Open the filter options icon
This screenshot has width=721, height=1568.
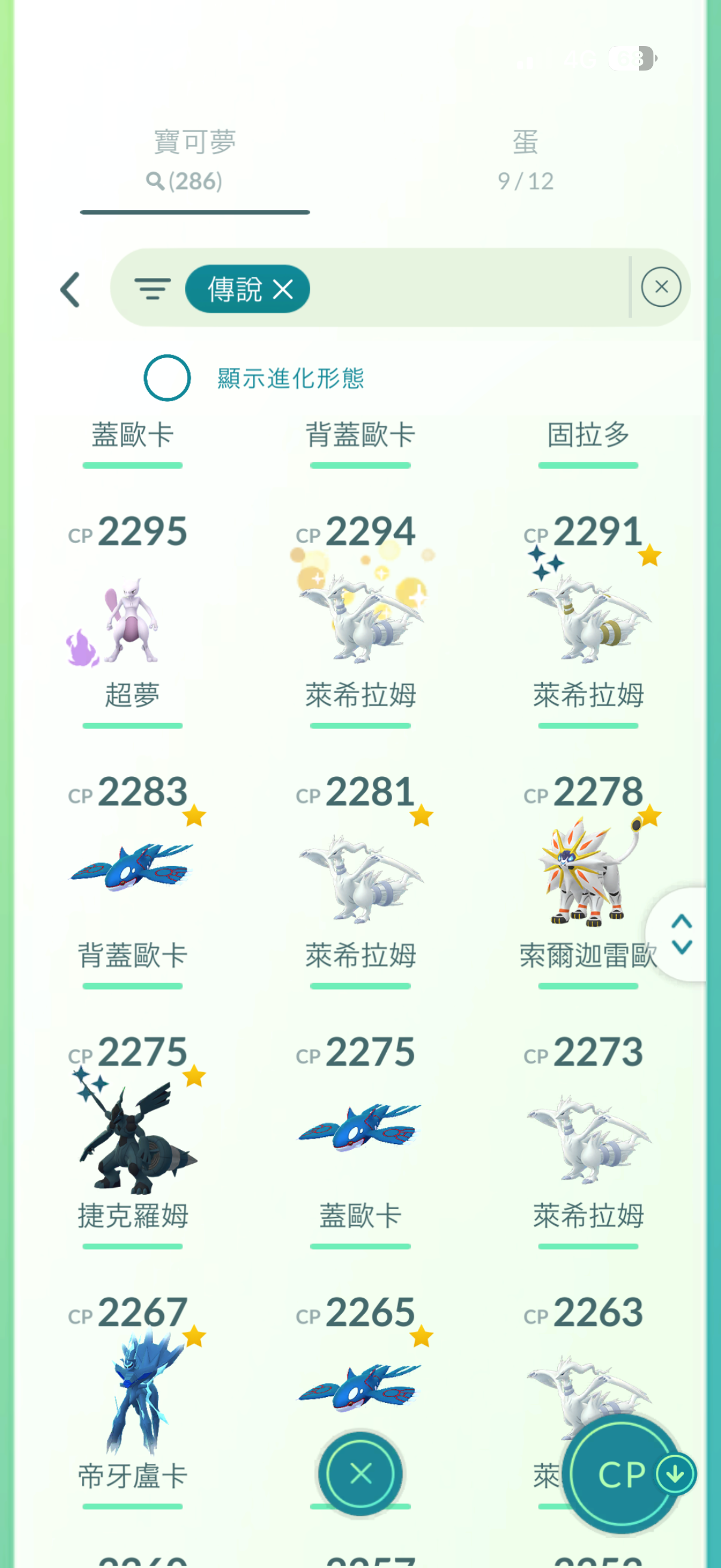click(x=152, y=288)
